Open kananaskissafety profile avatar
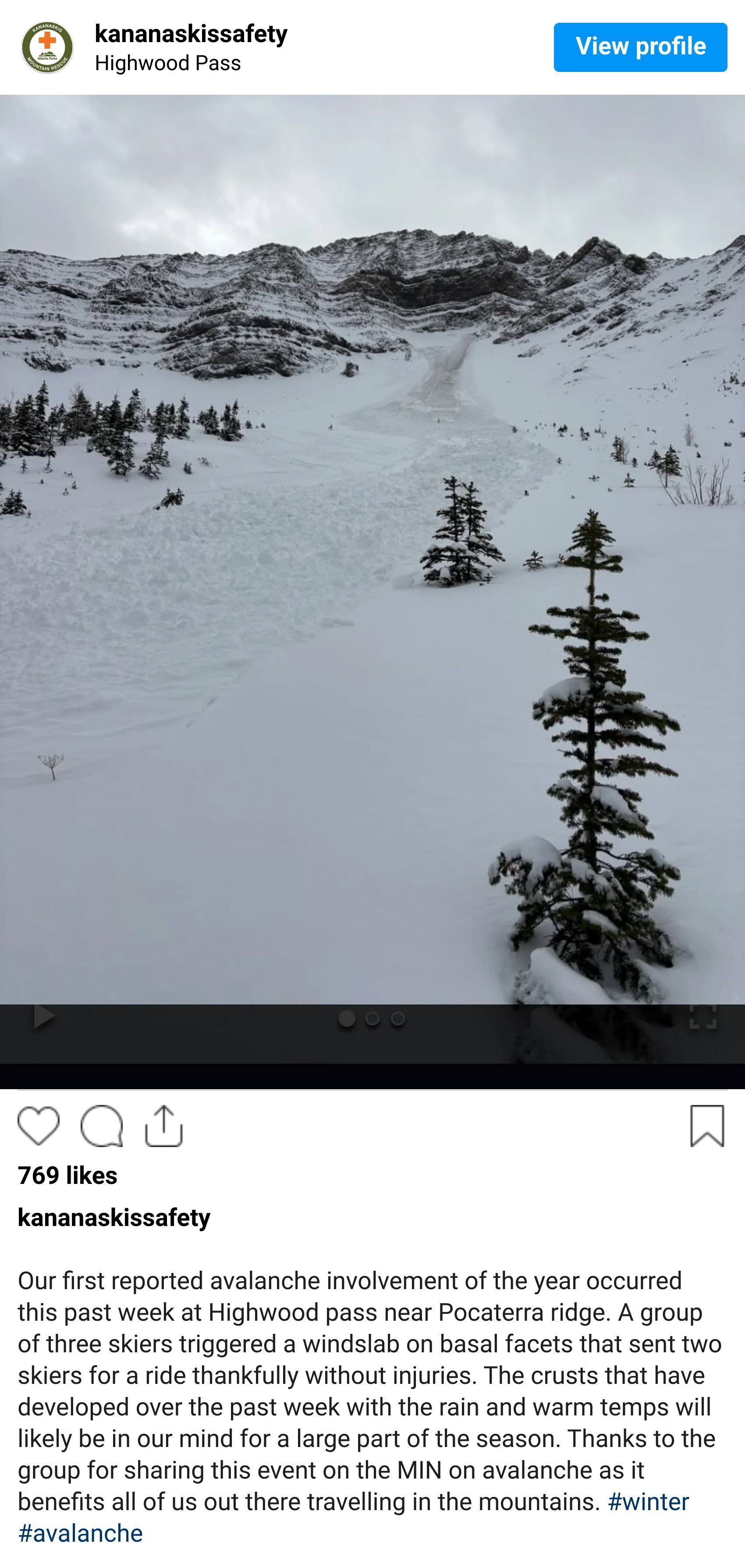Viewport: 745px width, 1568px height. click(x=47, y=47)
